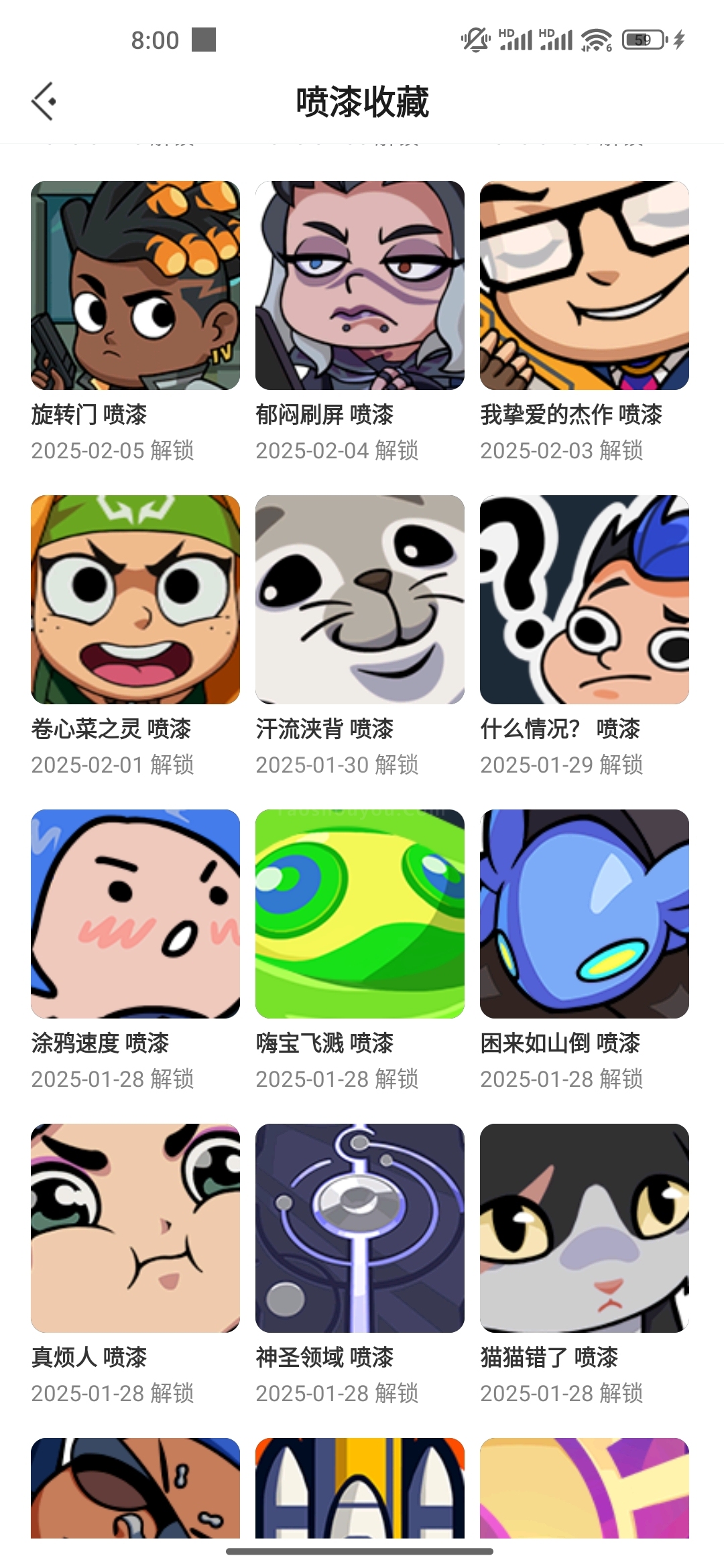Select the 我挚爱的杰作 喷漆 tile
Image resolution: width=724 pixels, height=1568 pixels.
(585, 285)
